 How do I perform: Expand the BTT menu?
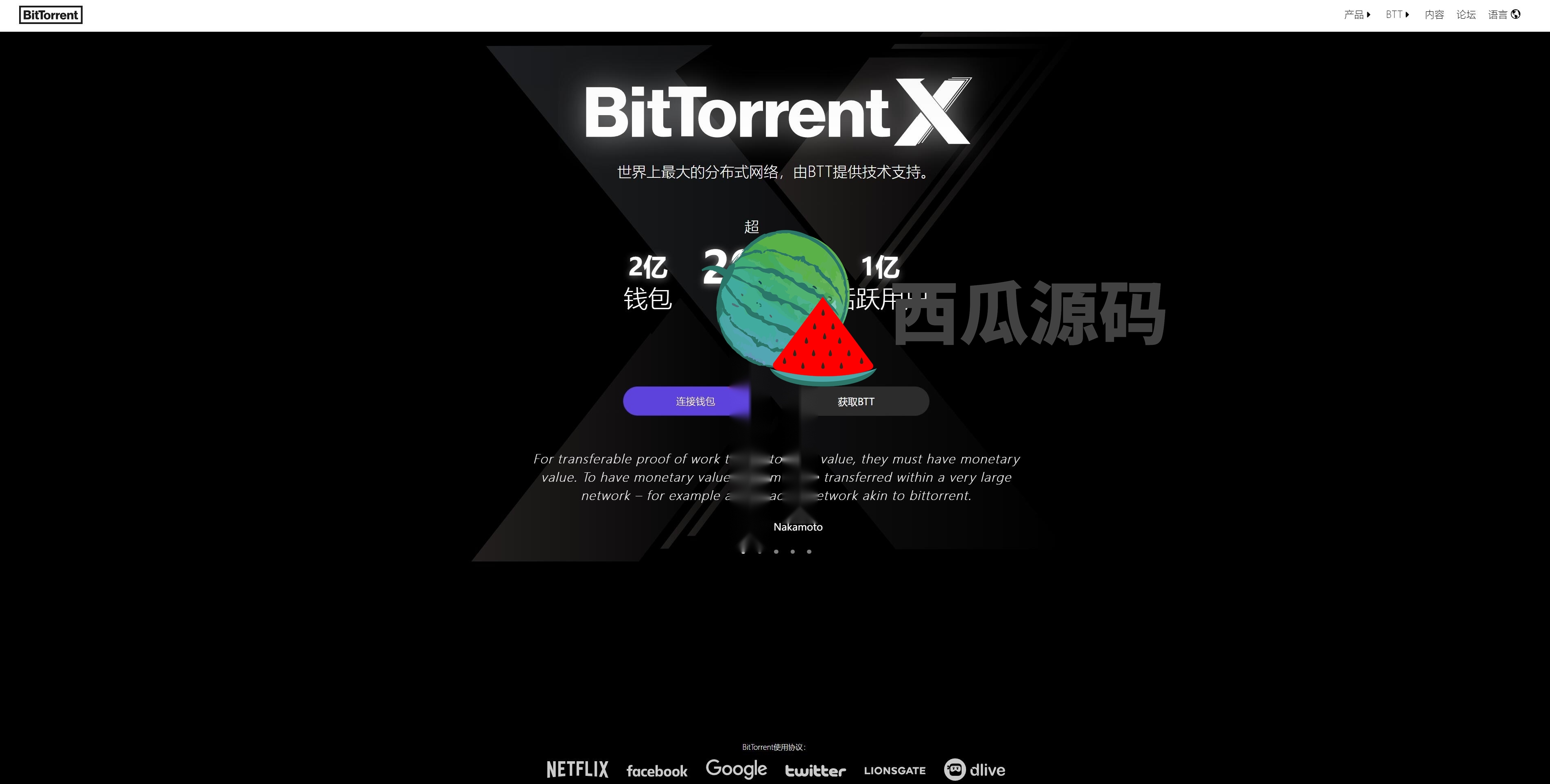pos(1397,14)
